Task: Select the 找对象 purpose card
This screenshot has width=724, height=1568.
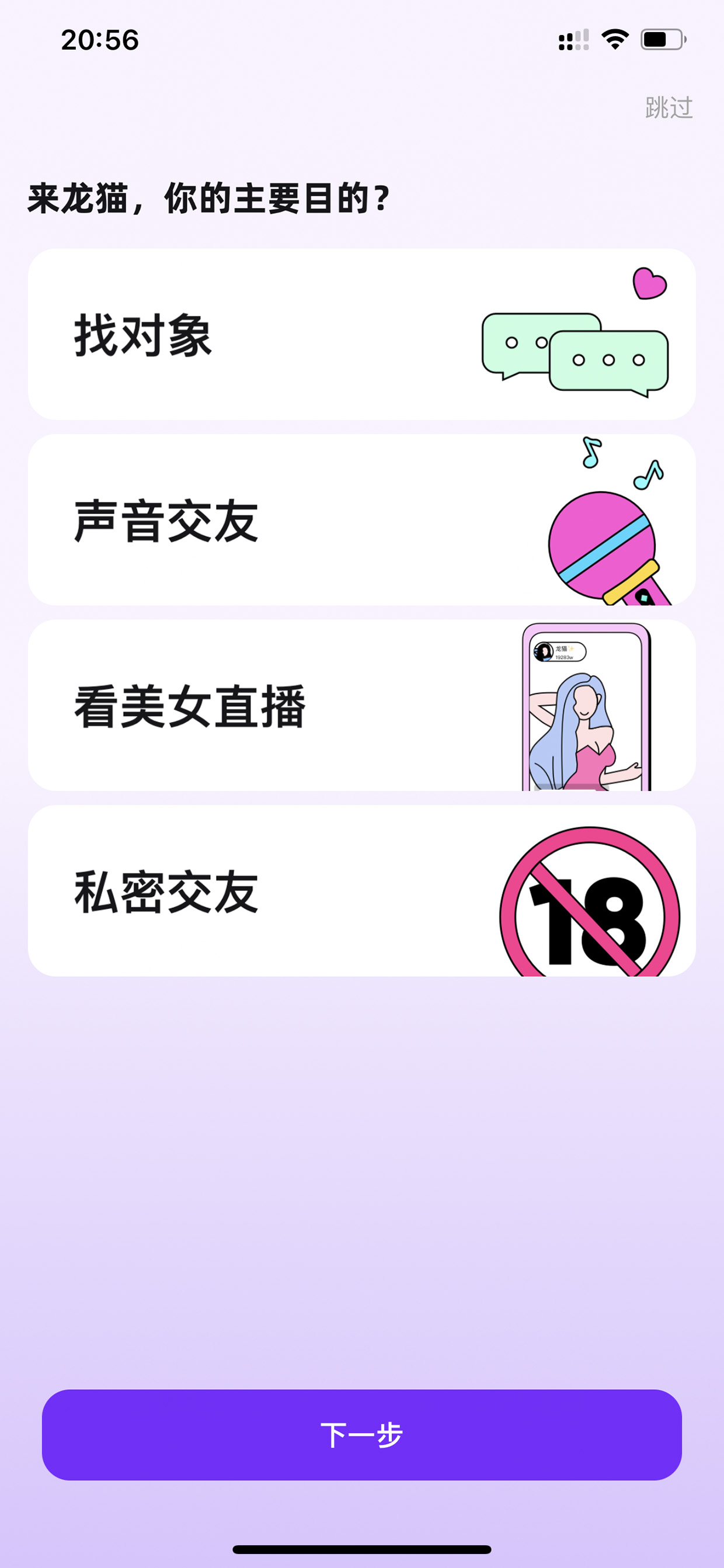Action: (361, 334)
